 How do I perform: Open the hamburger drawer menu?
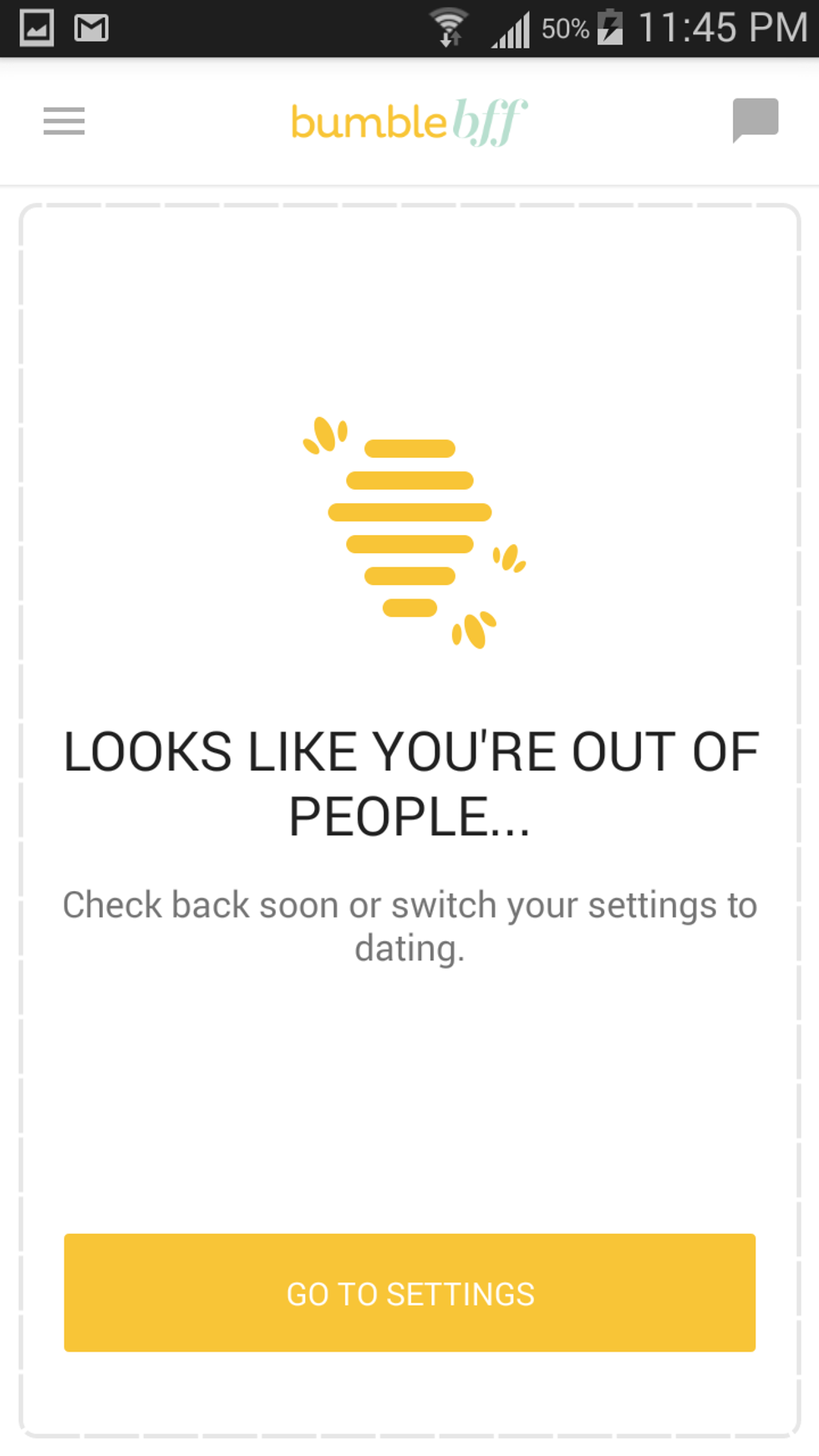click(64, 121)
